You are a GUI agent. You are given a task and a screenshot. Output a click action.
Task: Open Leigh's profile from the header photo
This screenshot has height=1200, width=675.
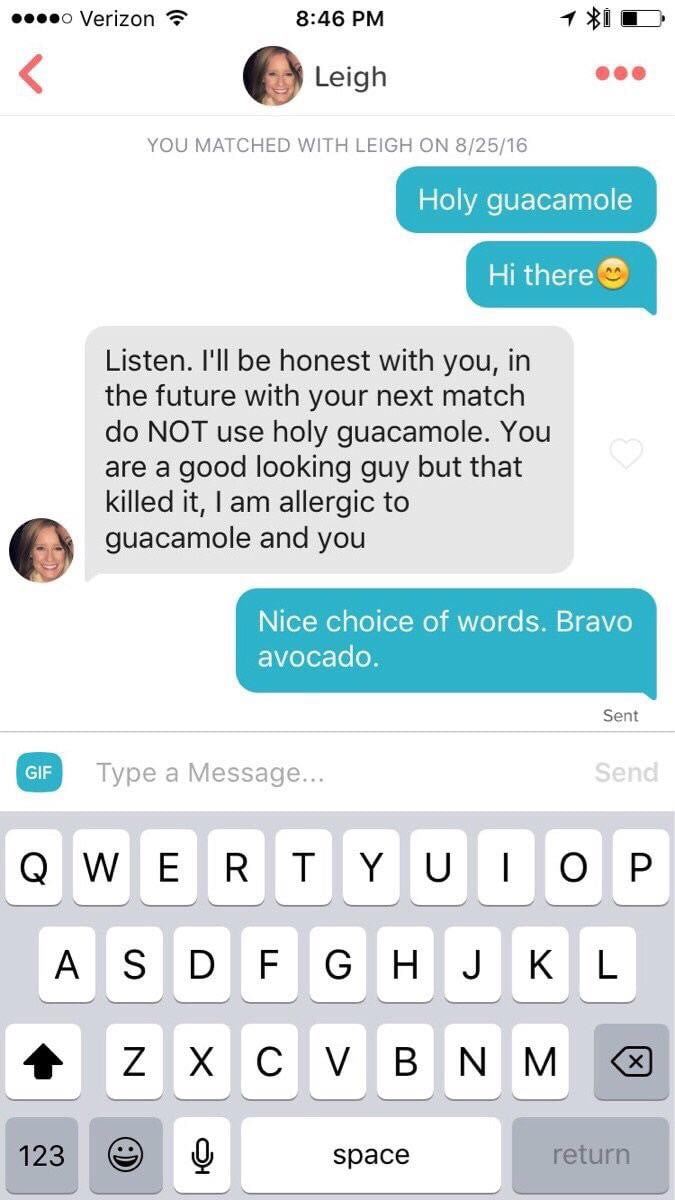point(273,76)
